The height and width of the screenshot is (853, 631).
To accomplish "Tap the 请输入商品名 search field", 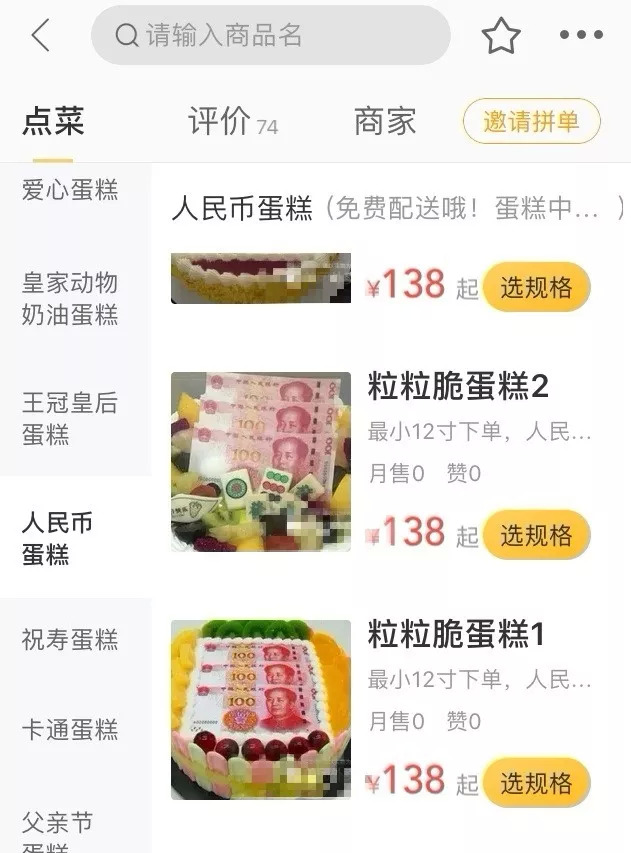I will (270, 36).
